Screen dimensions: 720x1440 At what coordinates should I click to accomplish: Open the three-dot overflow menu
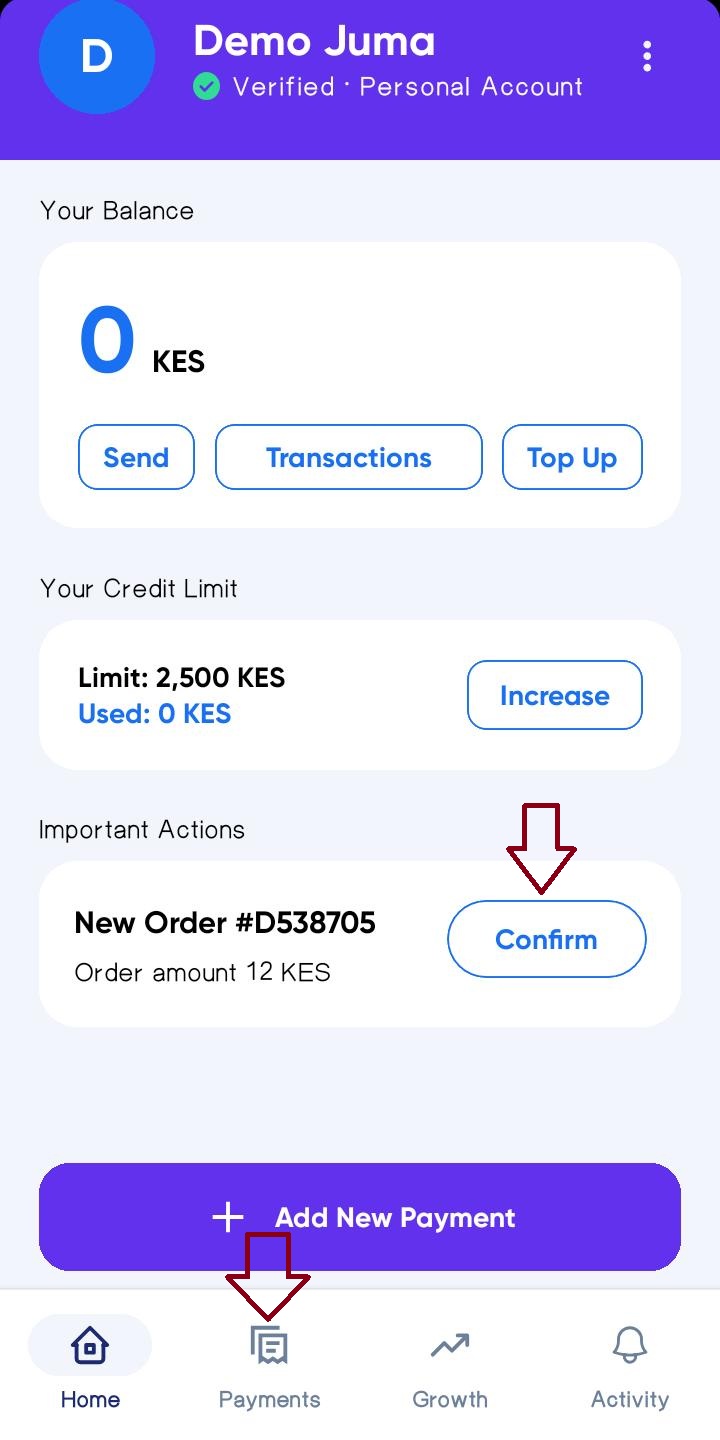(647, 56)
